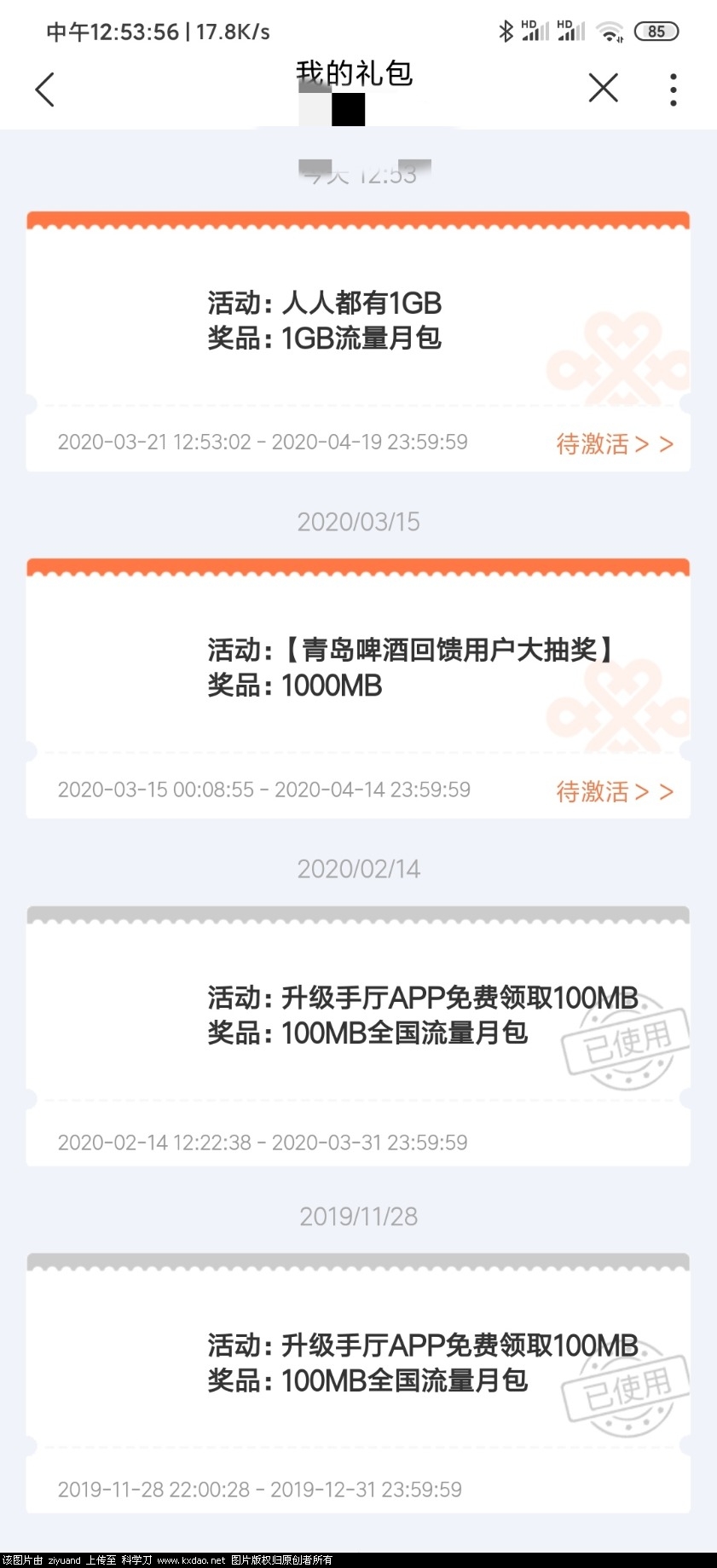Open the three-dot overflow menu
The width and height of the screenshot is (717, 1568).
[x=673, y=90]
